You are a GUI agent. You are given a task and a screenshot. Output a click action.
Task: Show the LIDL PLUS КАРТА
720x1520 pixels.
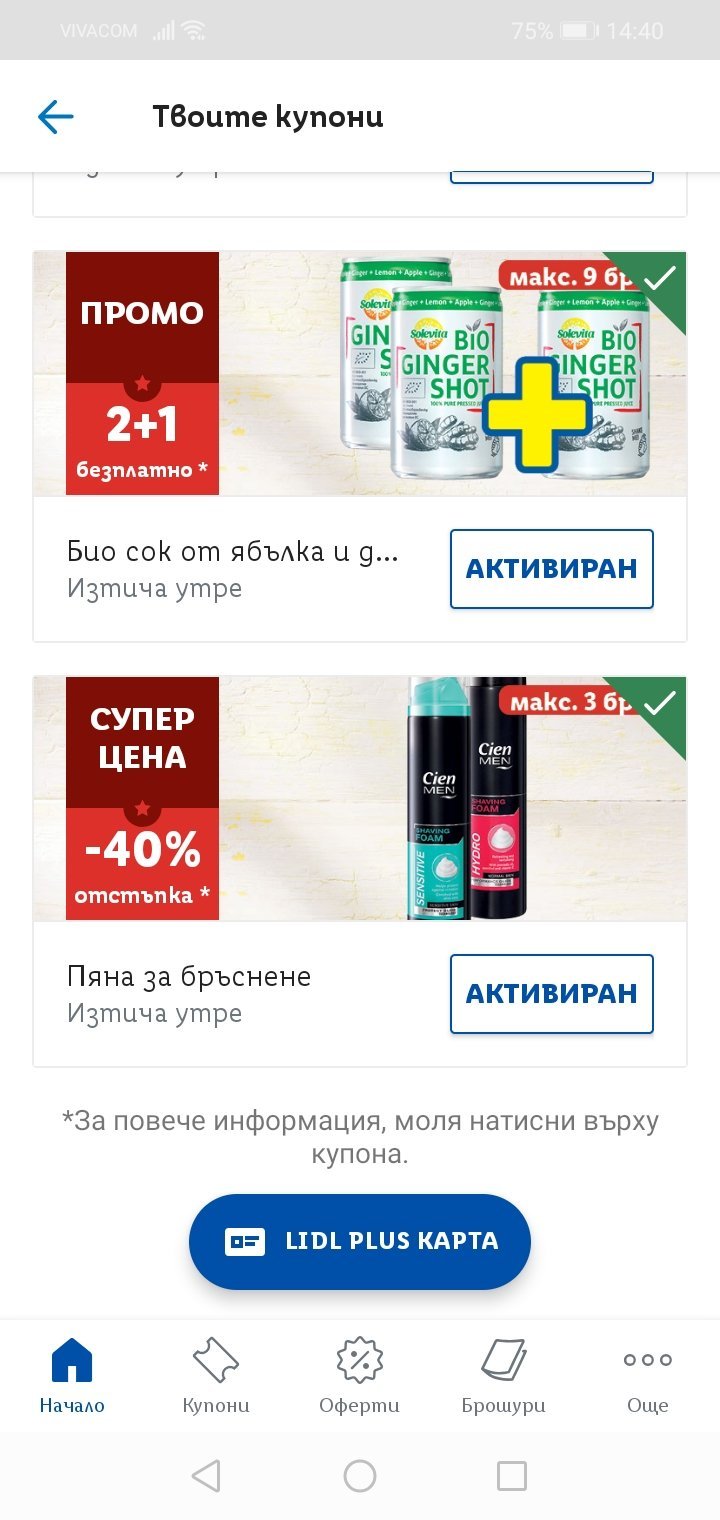click(x=360, y=1241)
